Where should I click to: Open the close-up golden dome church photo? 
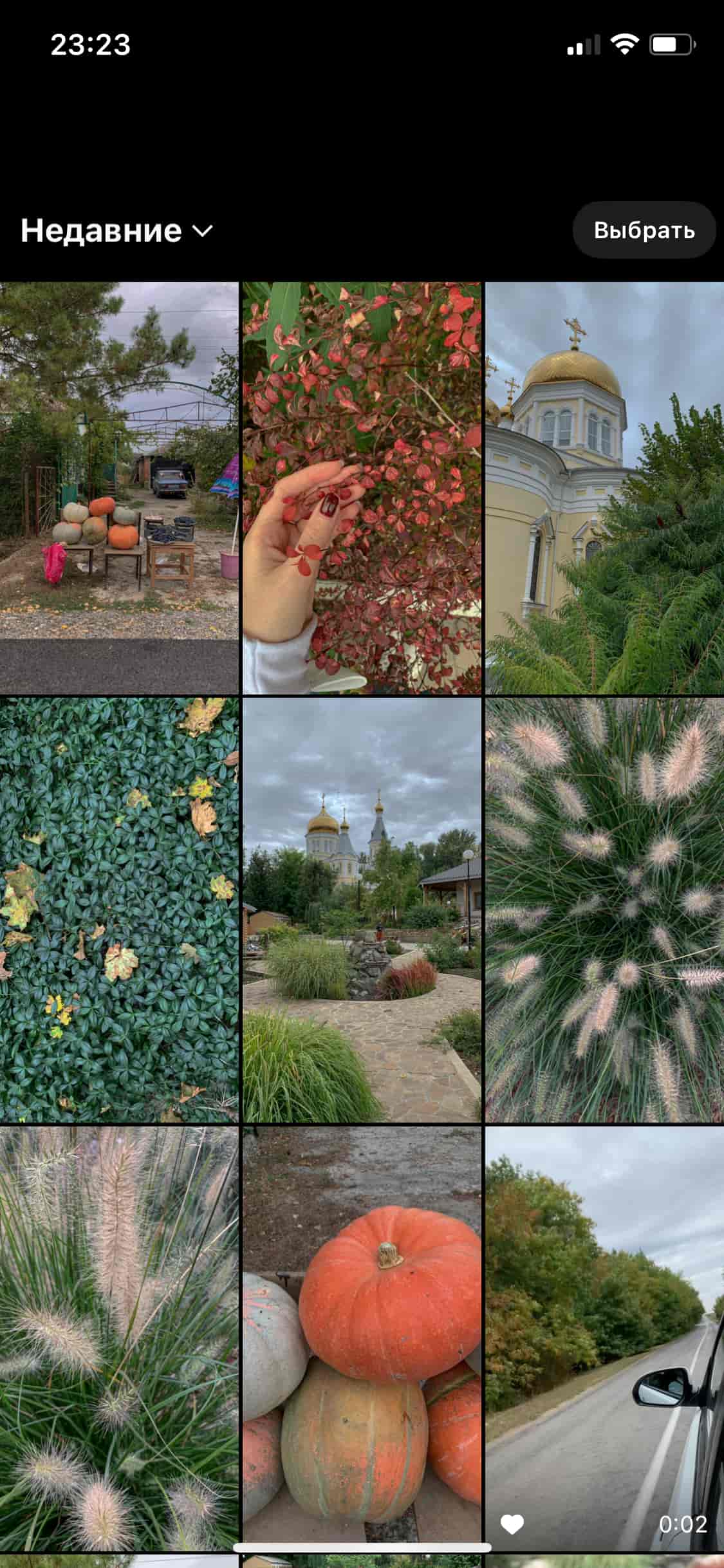[604, 488]
